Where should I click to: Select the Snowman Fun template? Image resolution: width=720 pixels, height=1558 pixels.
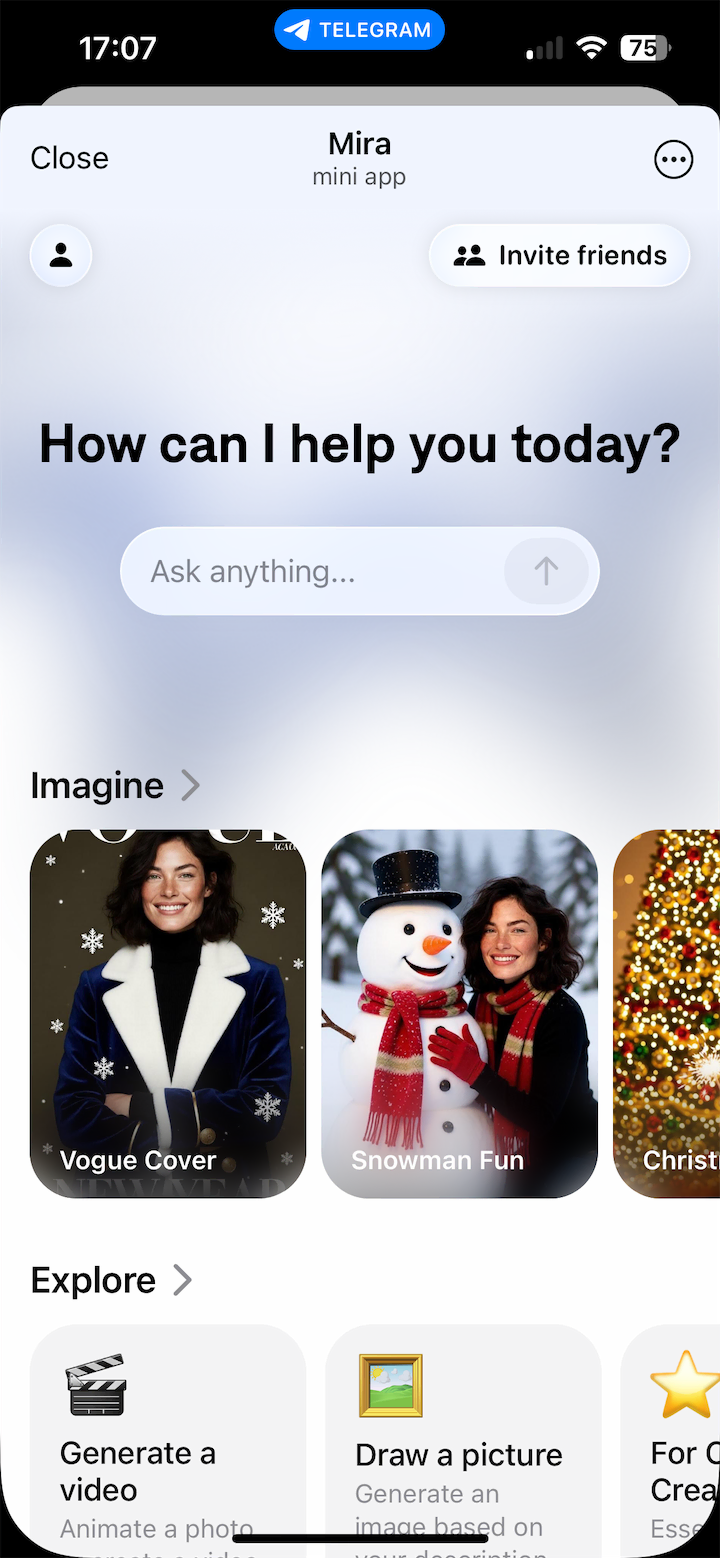click(459, 1010)
